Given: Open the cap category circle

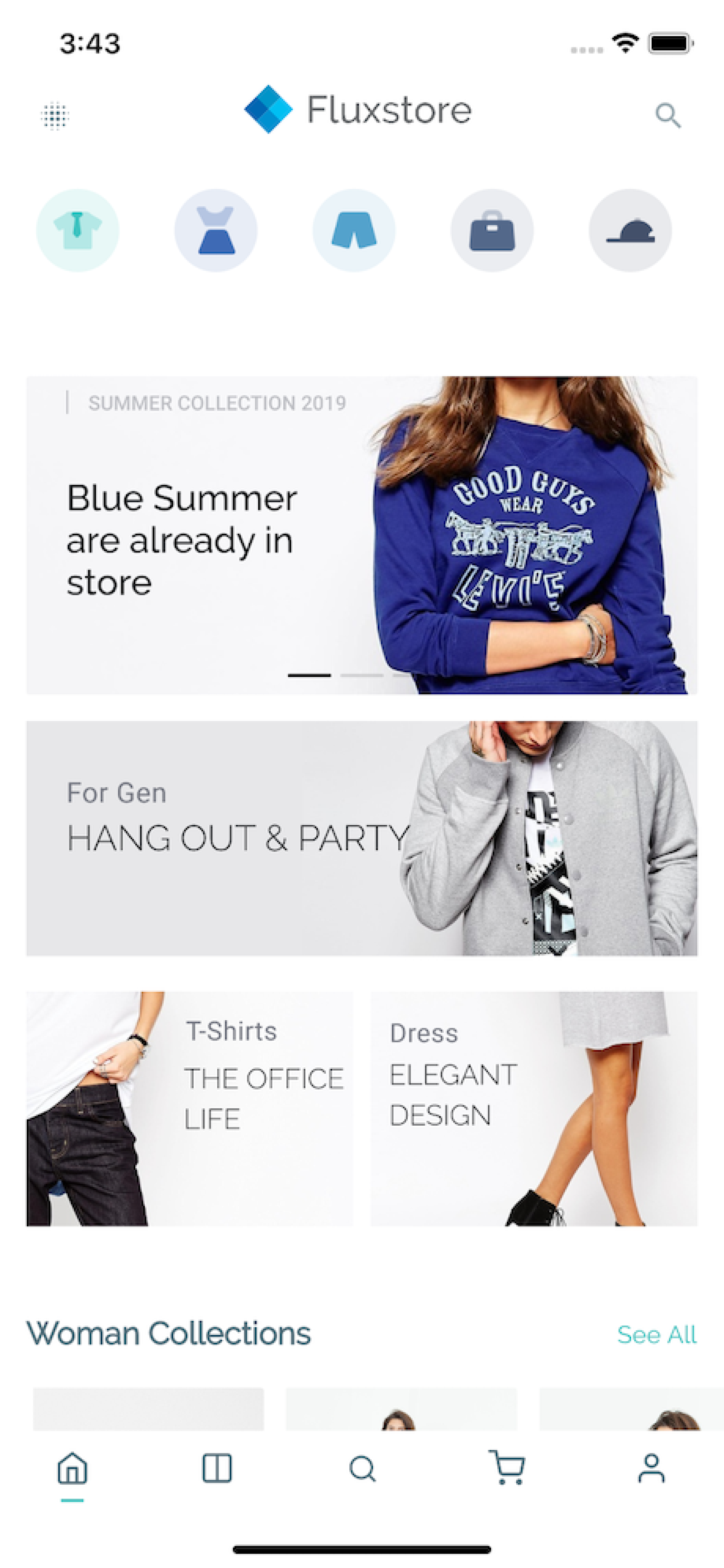Looking at the screenshot, I should pos(630,230).
